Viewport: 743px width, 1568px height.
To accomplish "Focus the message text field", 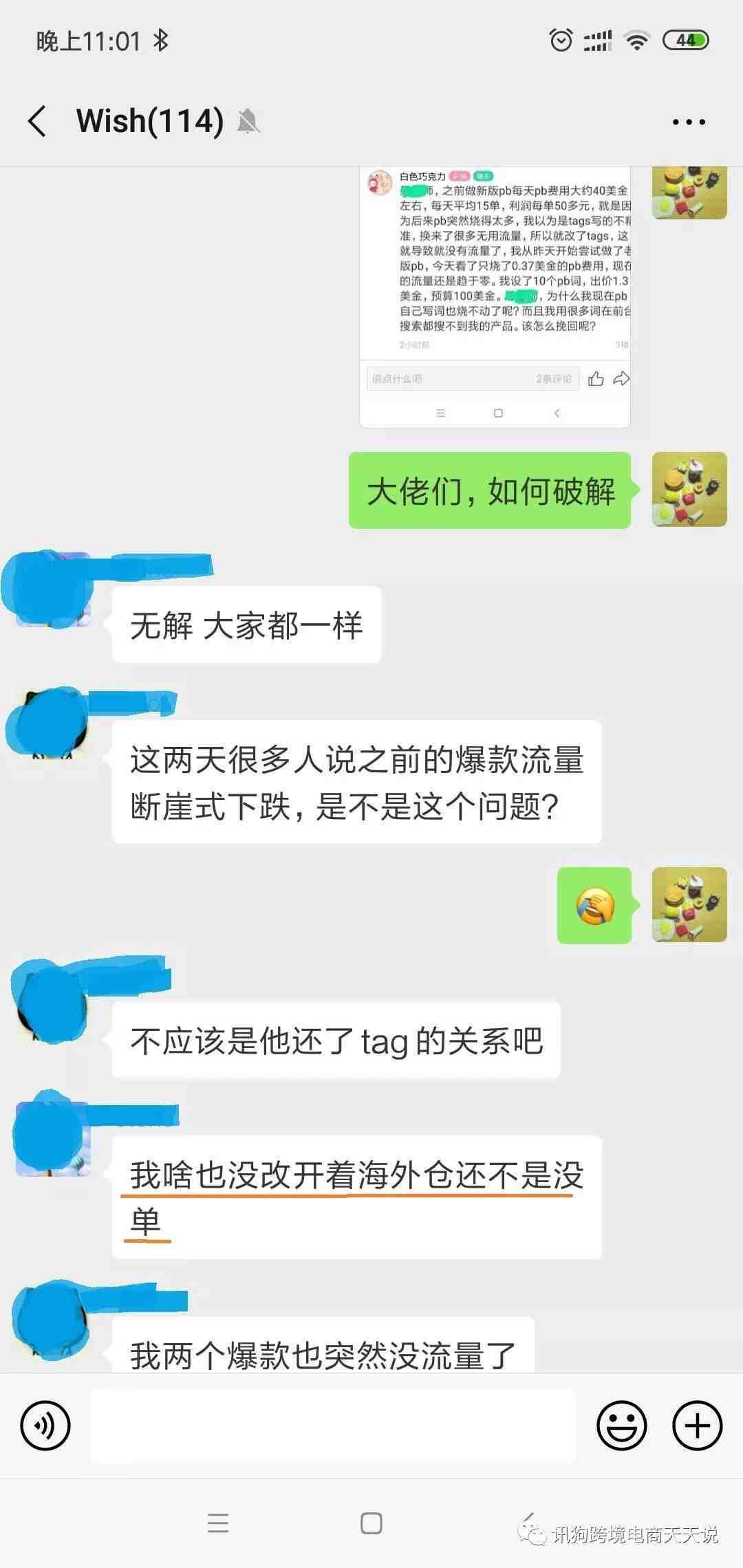I will pos(333,1425).
